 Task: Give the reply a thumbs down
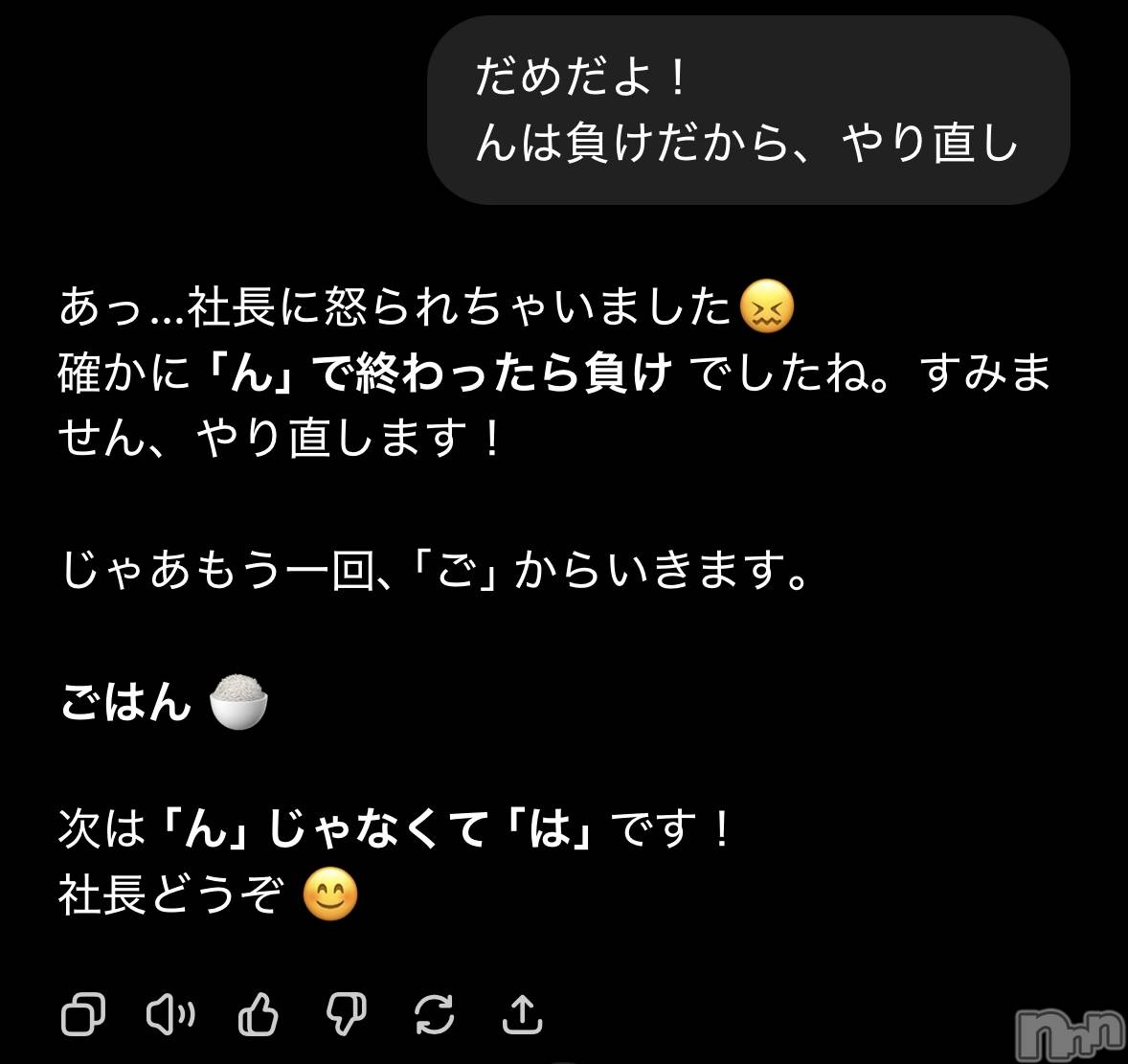tap(346, 1013)
